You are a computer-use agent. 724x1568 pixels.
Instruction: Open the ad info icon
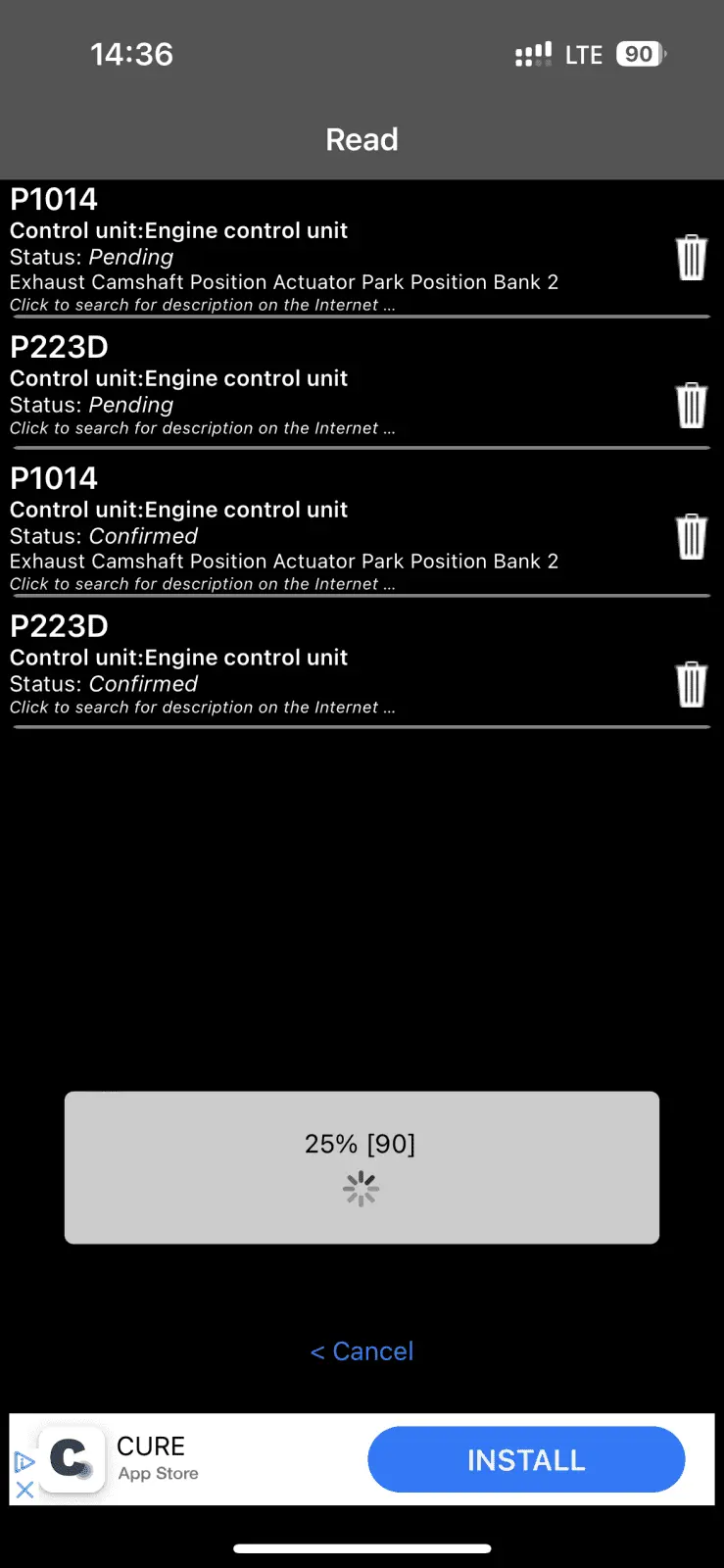pos(24,1462)
